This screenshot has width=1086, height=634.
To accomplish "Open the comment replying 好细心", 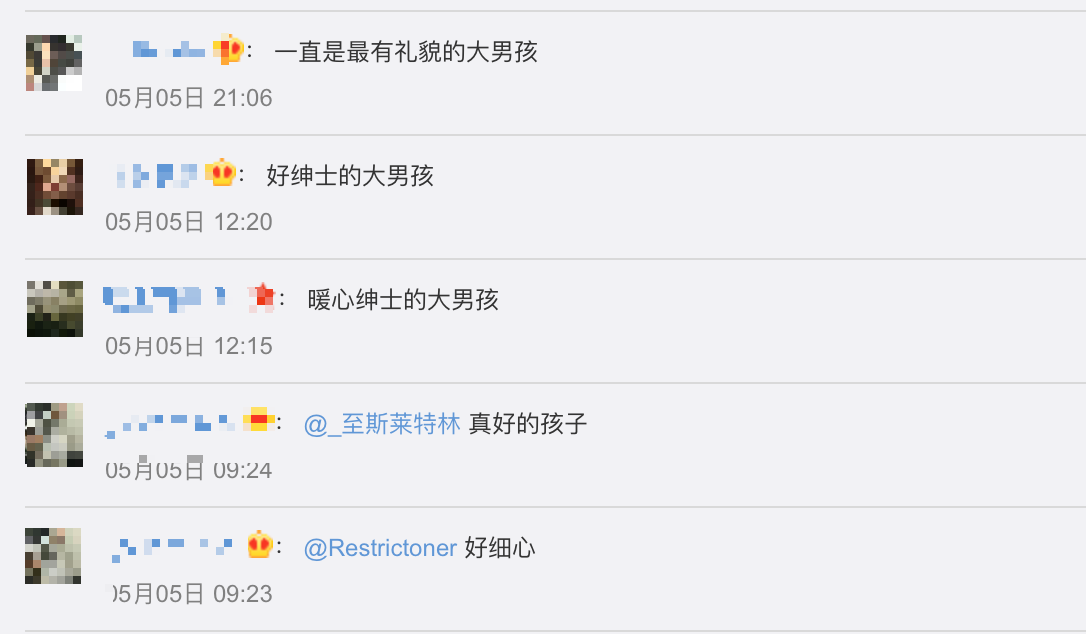I will (x=499, y=548).
